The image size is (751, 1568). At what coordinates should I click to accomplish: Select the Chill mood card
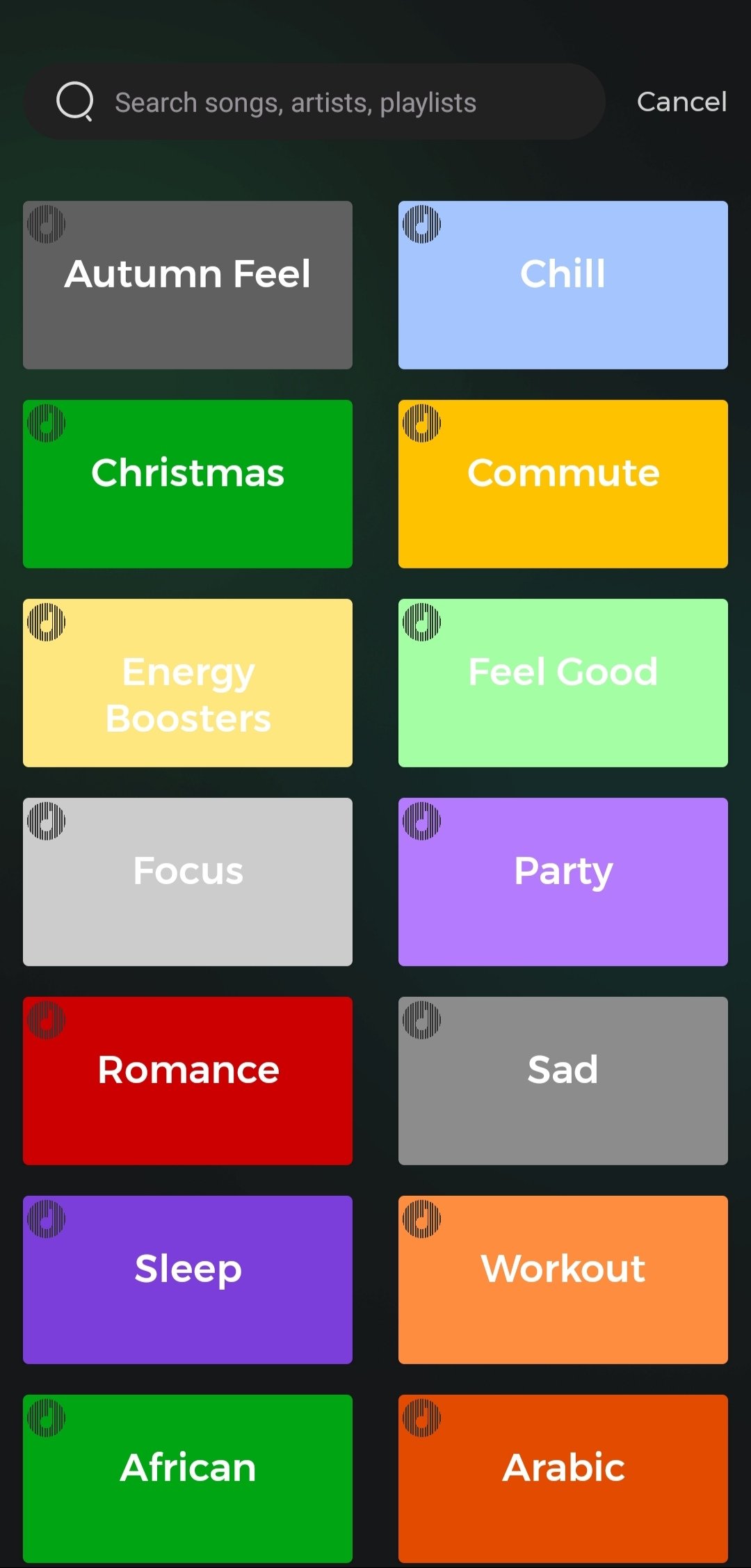[563, 285]
